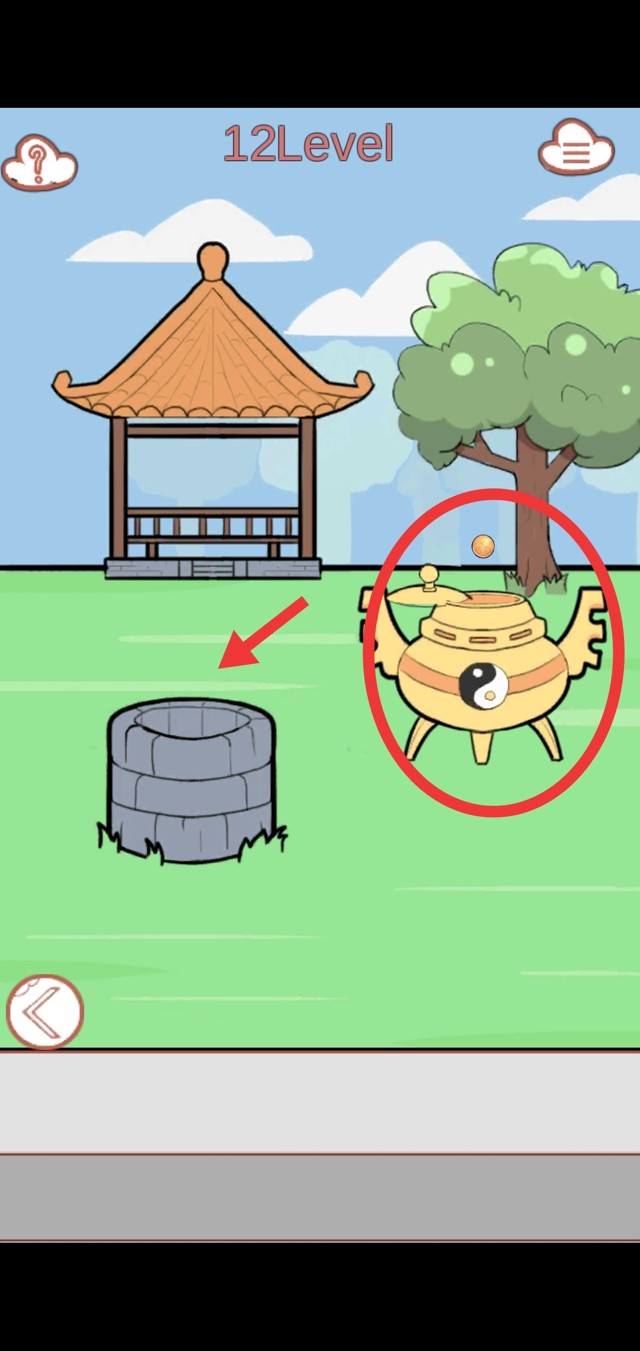The height and width of the screenshot is (1351, 640).
Task: Open the question mark hint cloud
Action: 39,162
